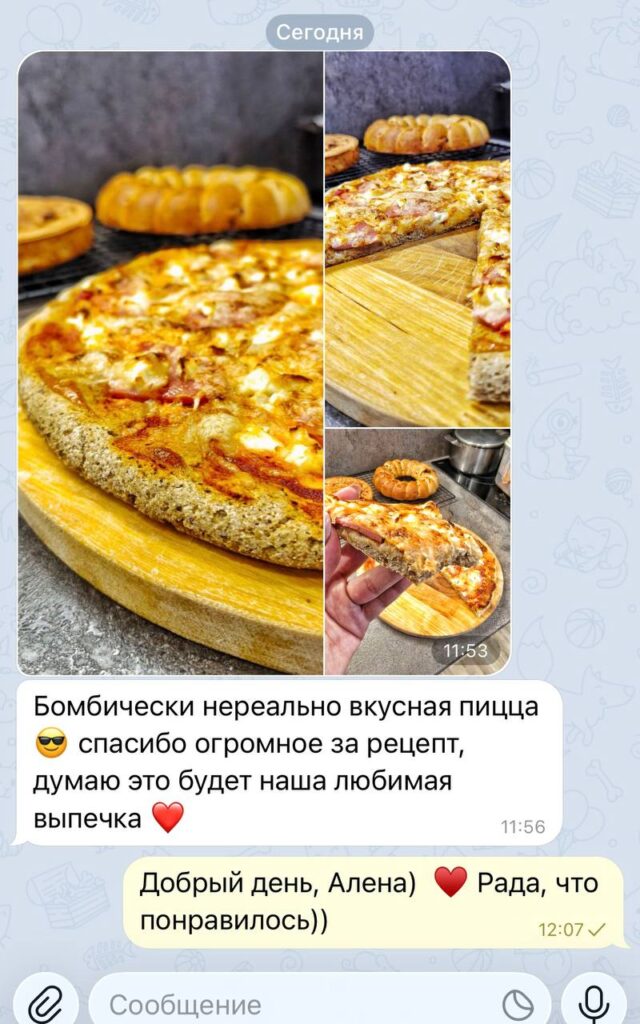Image resolution: width=640 pixels, height=1024 pixels.
Task: Open the large pizza photo
Action: [x=170, y=362]
